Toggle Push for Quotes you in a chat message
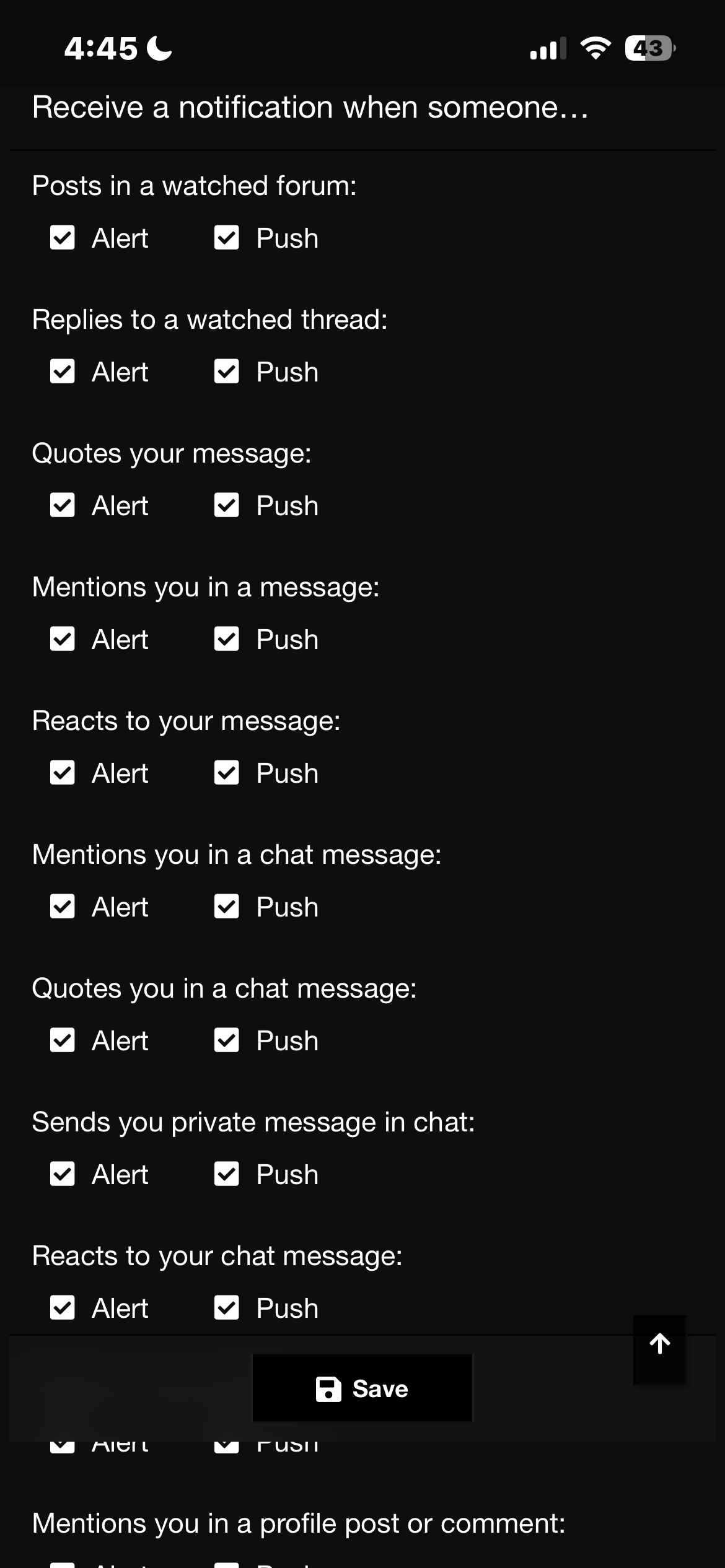 pyautogui.click(x=227, y=1040)
